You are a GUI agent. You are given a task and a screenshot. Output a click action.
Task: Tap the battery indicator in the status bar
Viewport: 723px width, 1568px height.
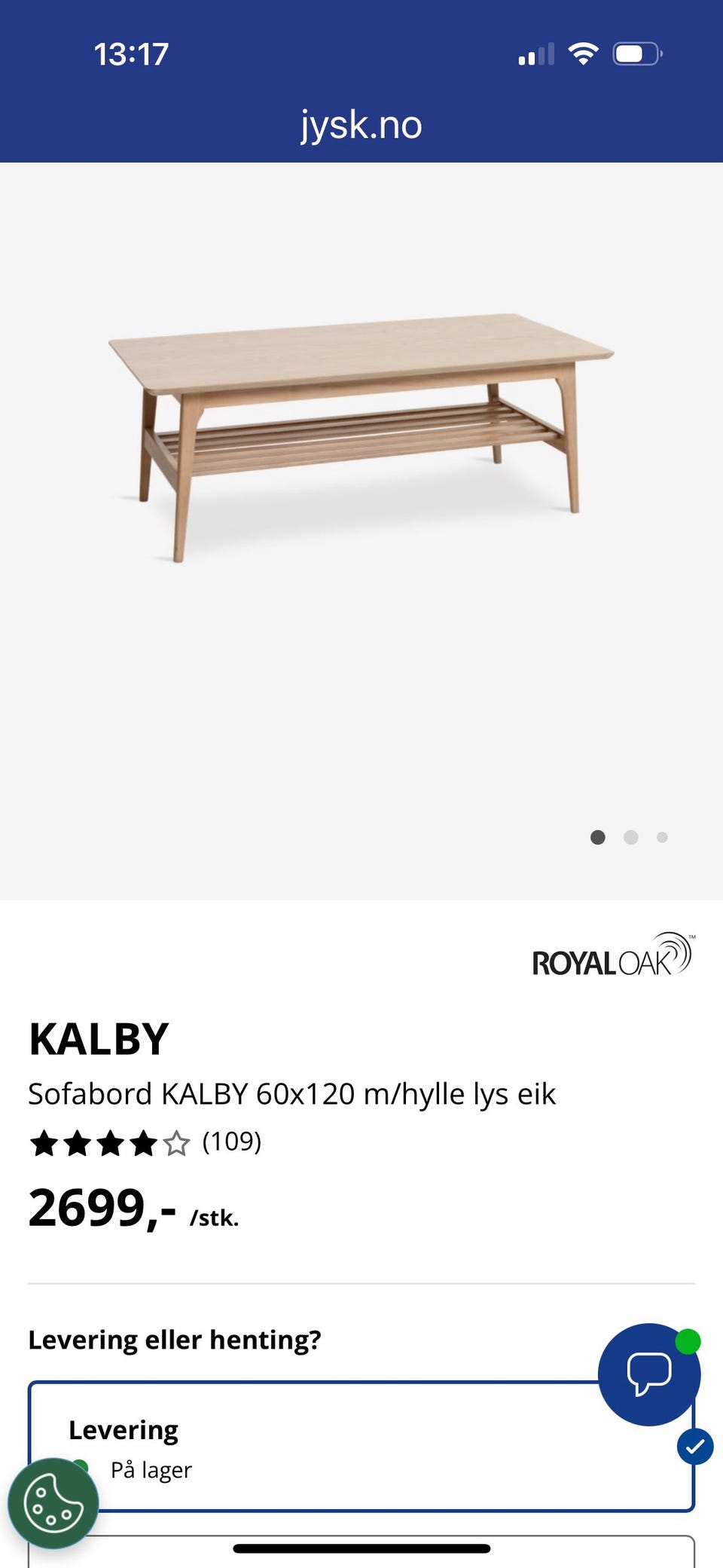click(x=636, y=53)
